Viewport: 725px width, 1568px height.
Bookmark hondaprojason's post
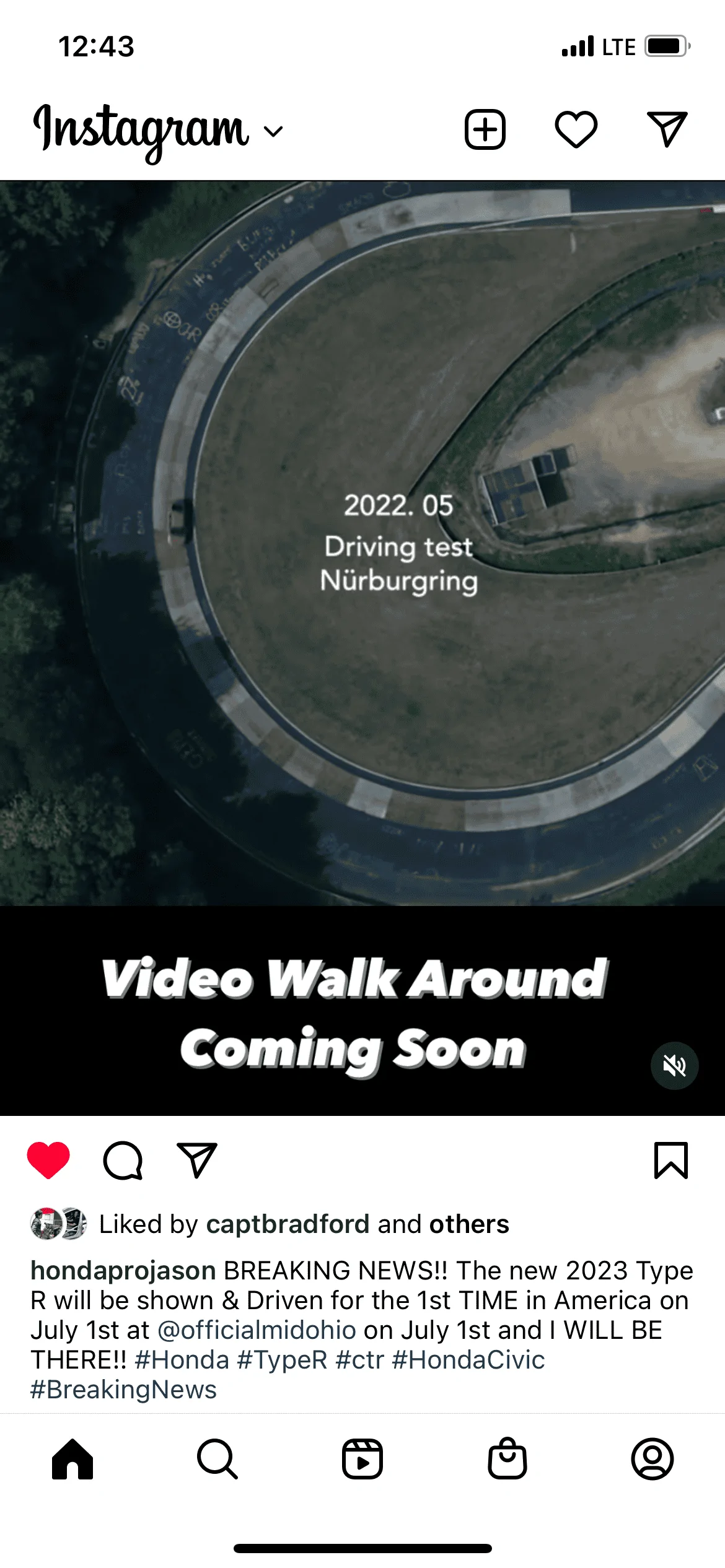[671, 1160]
